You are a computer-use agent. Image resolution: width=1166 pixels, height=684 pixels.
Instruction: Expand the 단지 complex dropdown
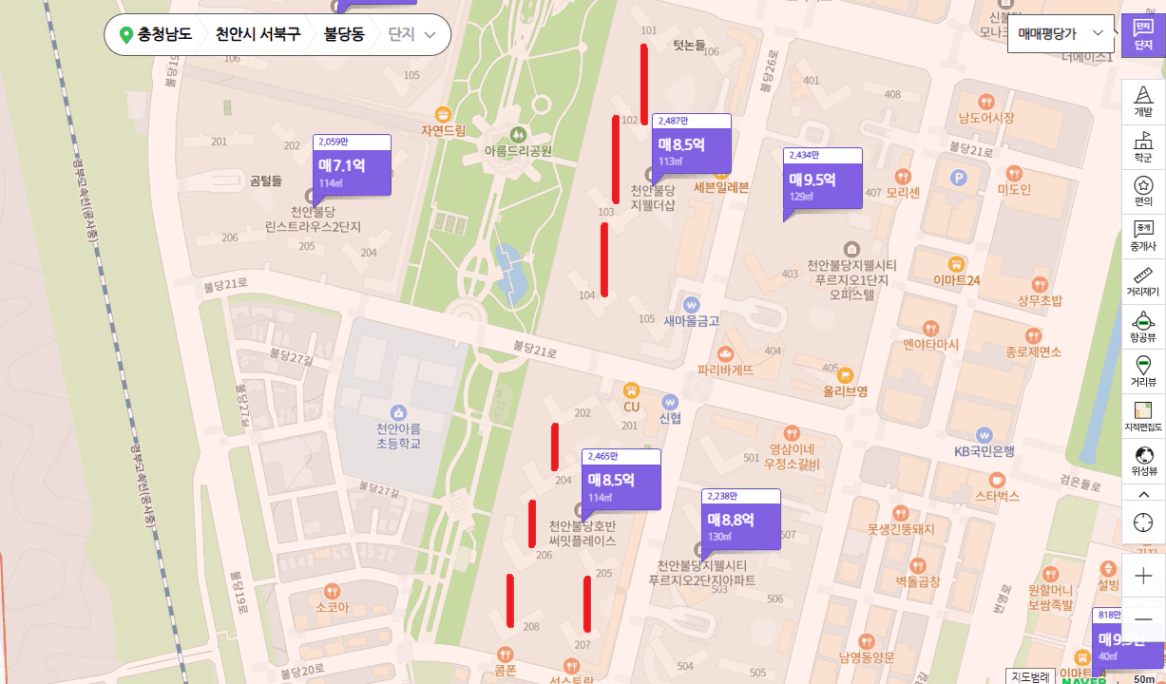click(x=412, y=35)
